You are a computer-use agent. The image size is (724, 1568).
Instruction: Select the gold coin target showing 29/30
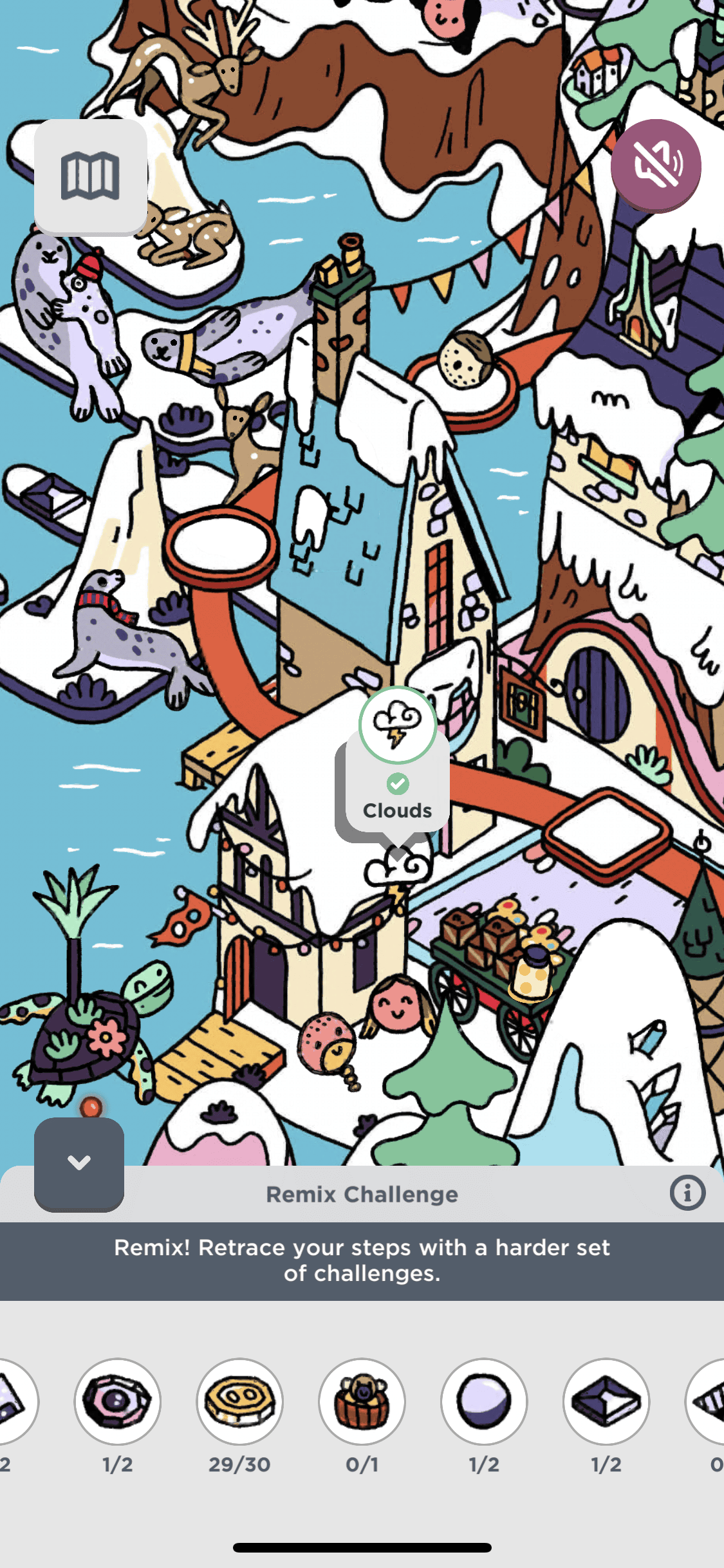[x=239, y=1401]
